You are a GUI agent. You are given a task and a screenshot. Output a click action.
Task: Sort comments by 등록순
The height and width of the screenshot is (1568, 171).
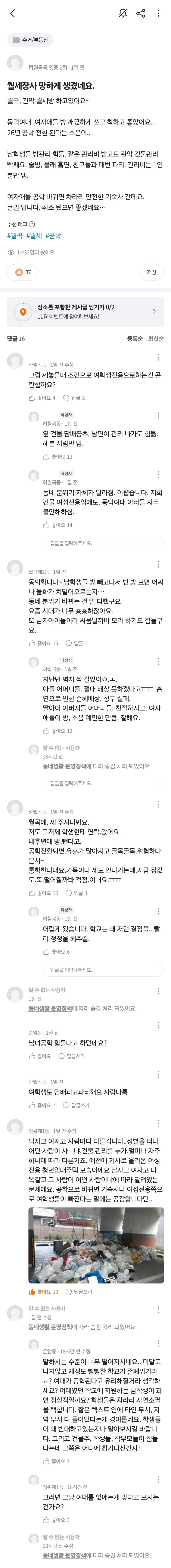tap(134, 338)
